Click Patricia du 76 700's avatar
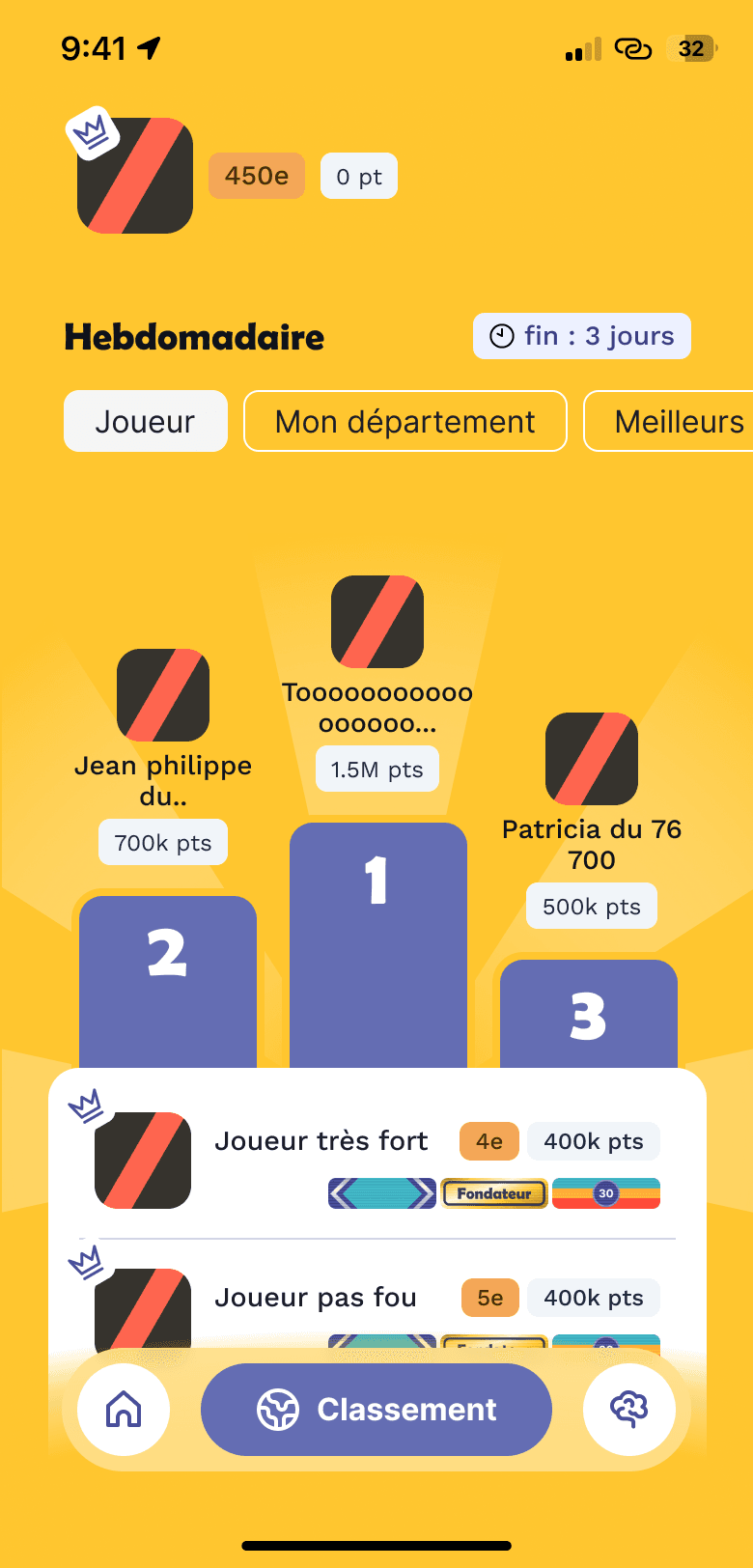Image resolution: width=753 pixels, height=1568 pixels. [591, 759]
